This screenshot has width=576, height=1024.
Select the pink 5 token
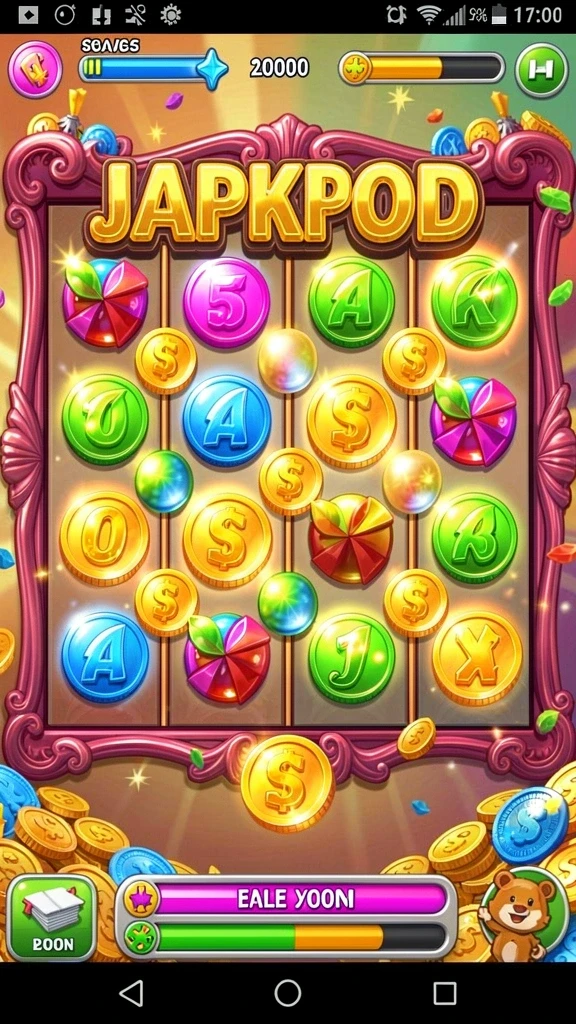227,302
